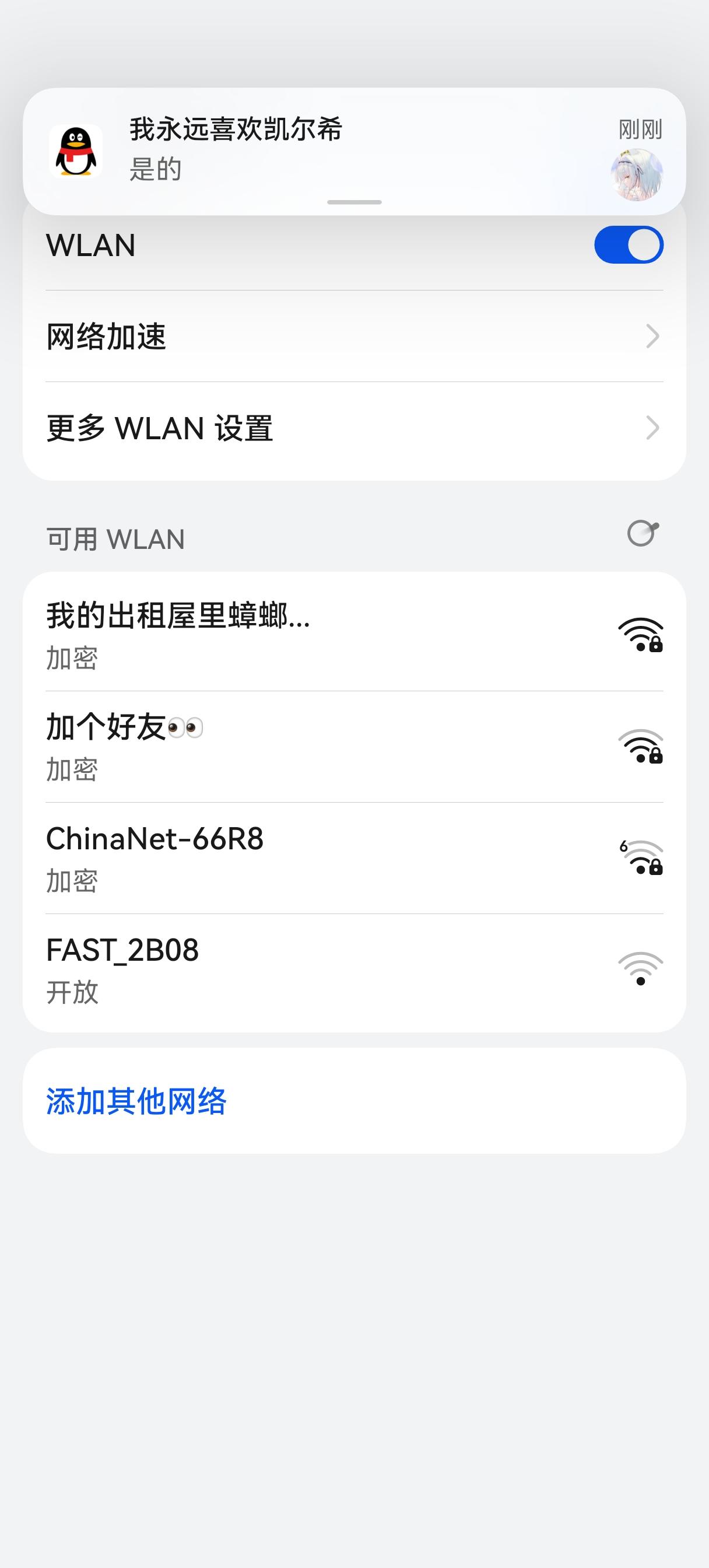Screen dimensions: 709x1568
Task: Connect to open network FAST_2B08
Action: (354, 969)
